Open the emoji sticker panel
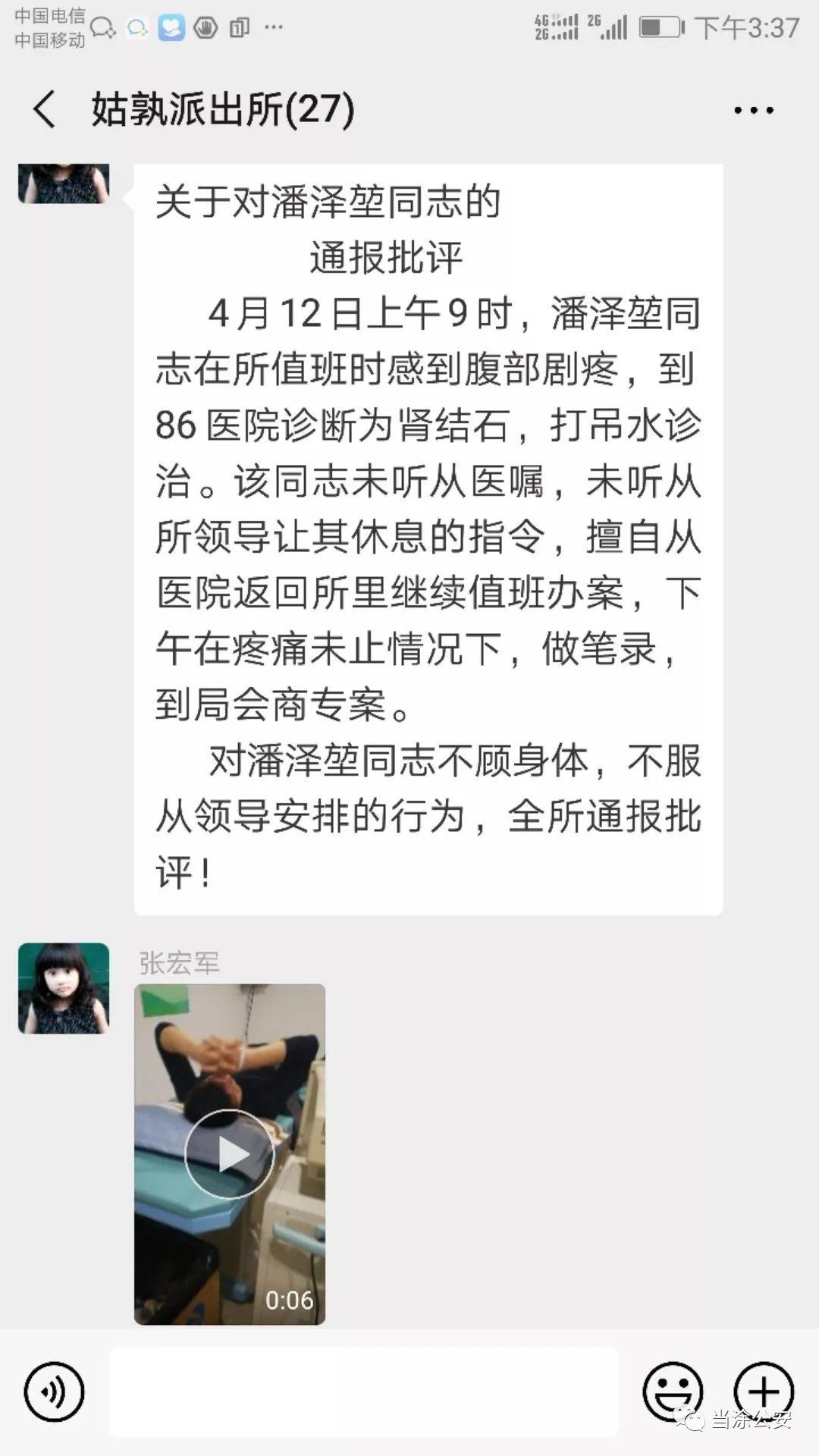Viewport: 819px width, 1456px height. coord(673,1392)
